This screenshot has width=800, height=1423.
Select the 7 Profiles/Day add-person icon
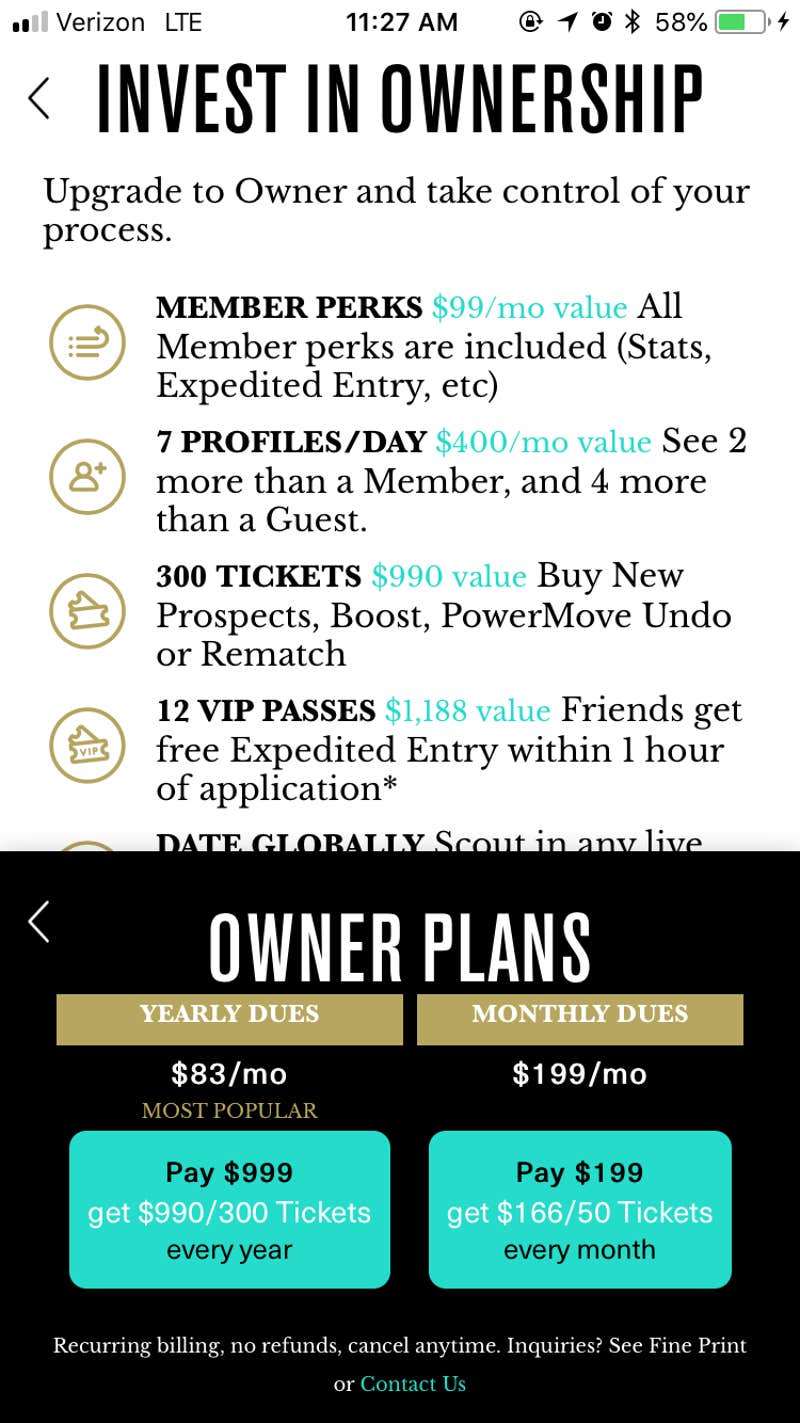(x=87, y=476)
